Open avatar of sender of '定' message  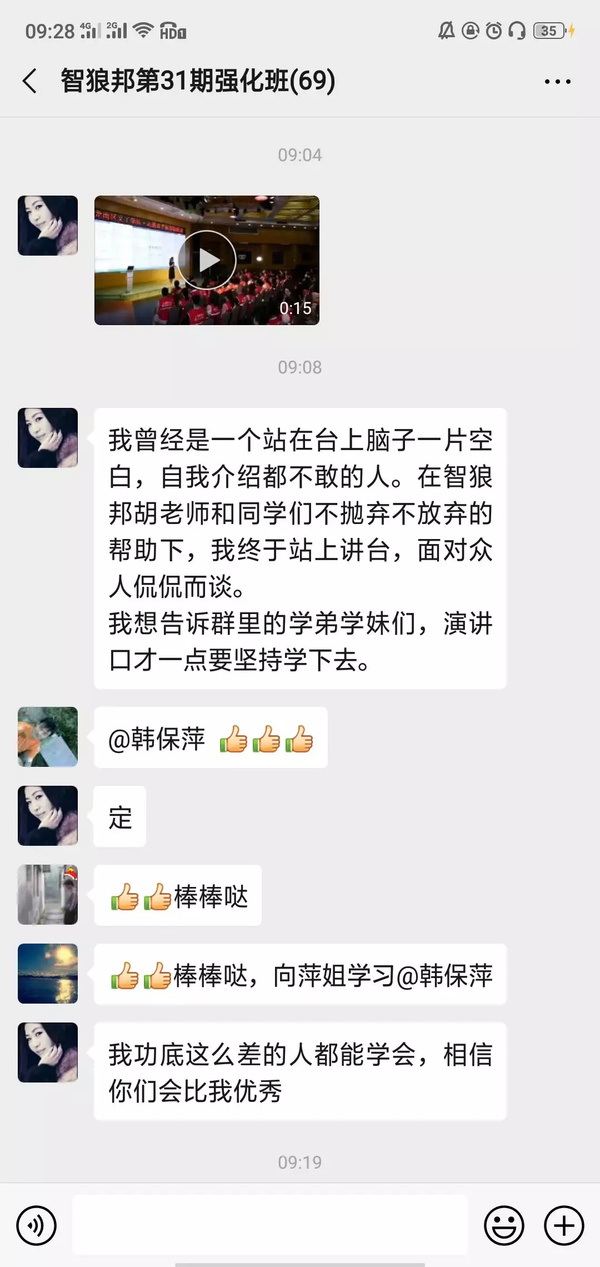48,816
